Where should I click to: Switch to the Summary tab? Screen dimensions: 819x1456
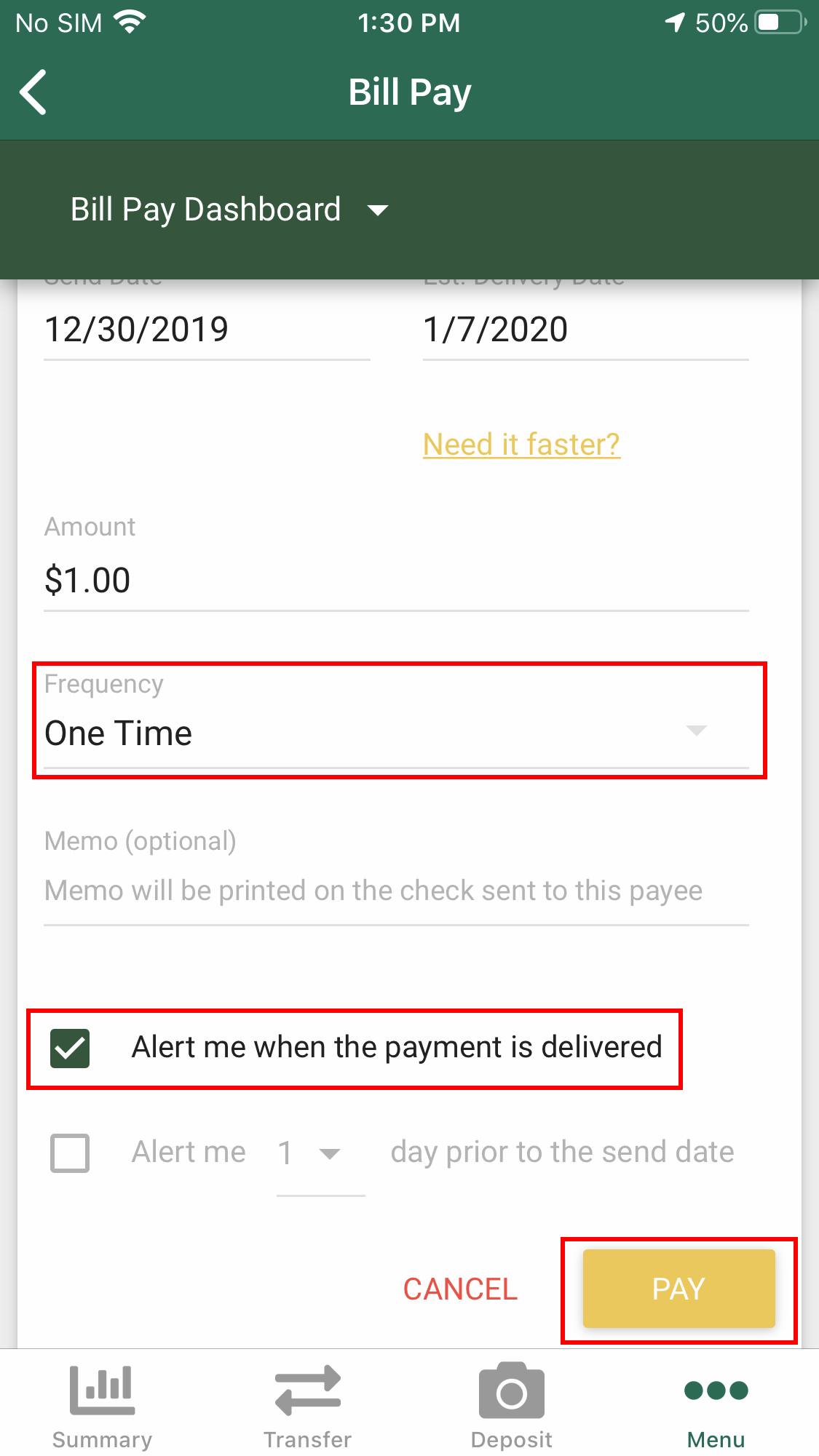coord(102,1406)
